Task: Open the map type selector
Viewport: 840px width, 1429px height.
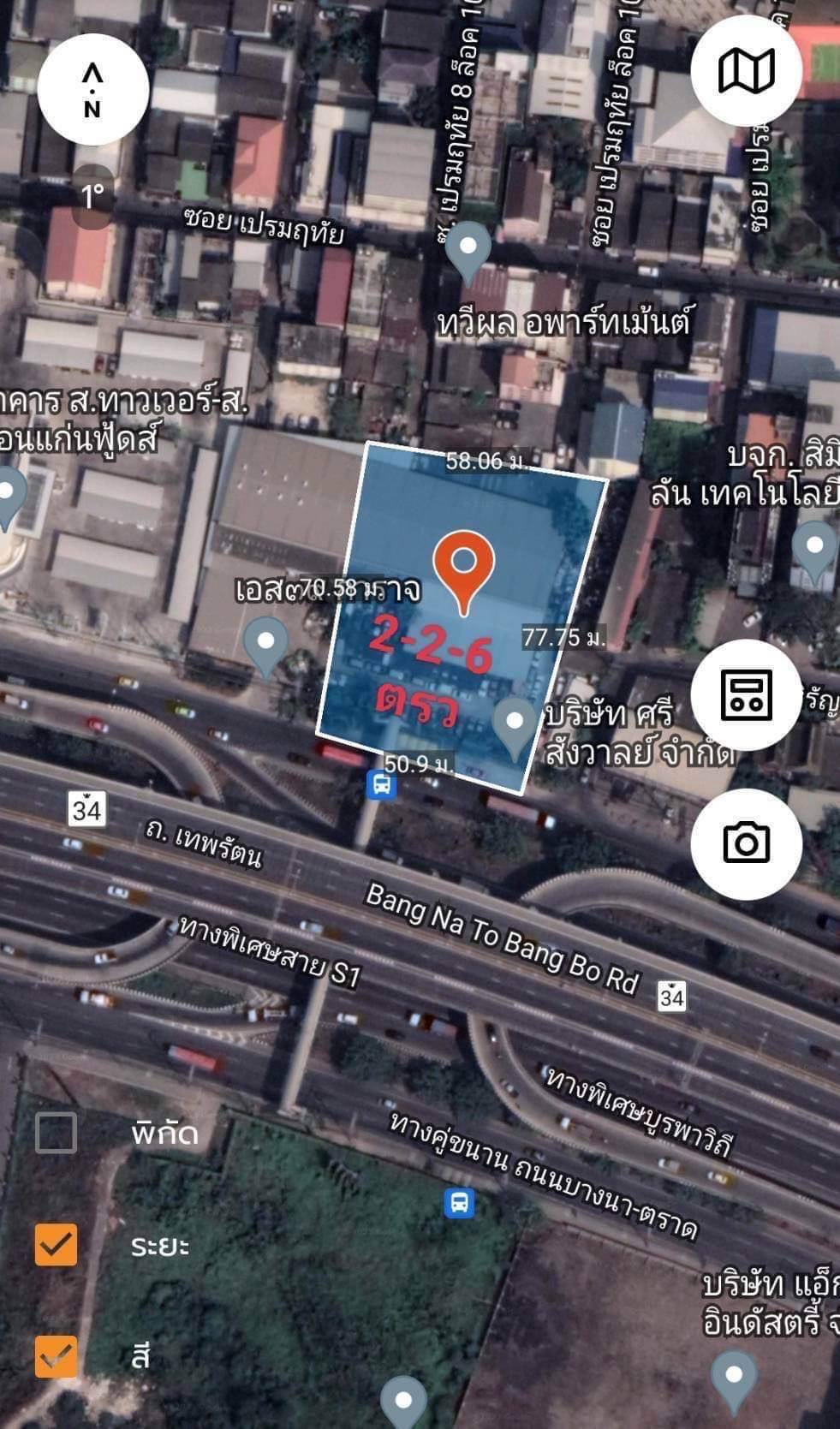Action: coord(746,70)
